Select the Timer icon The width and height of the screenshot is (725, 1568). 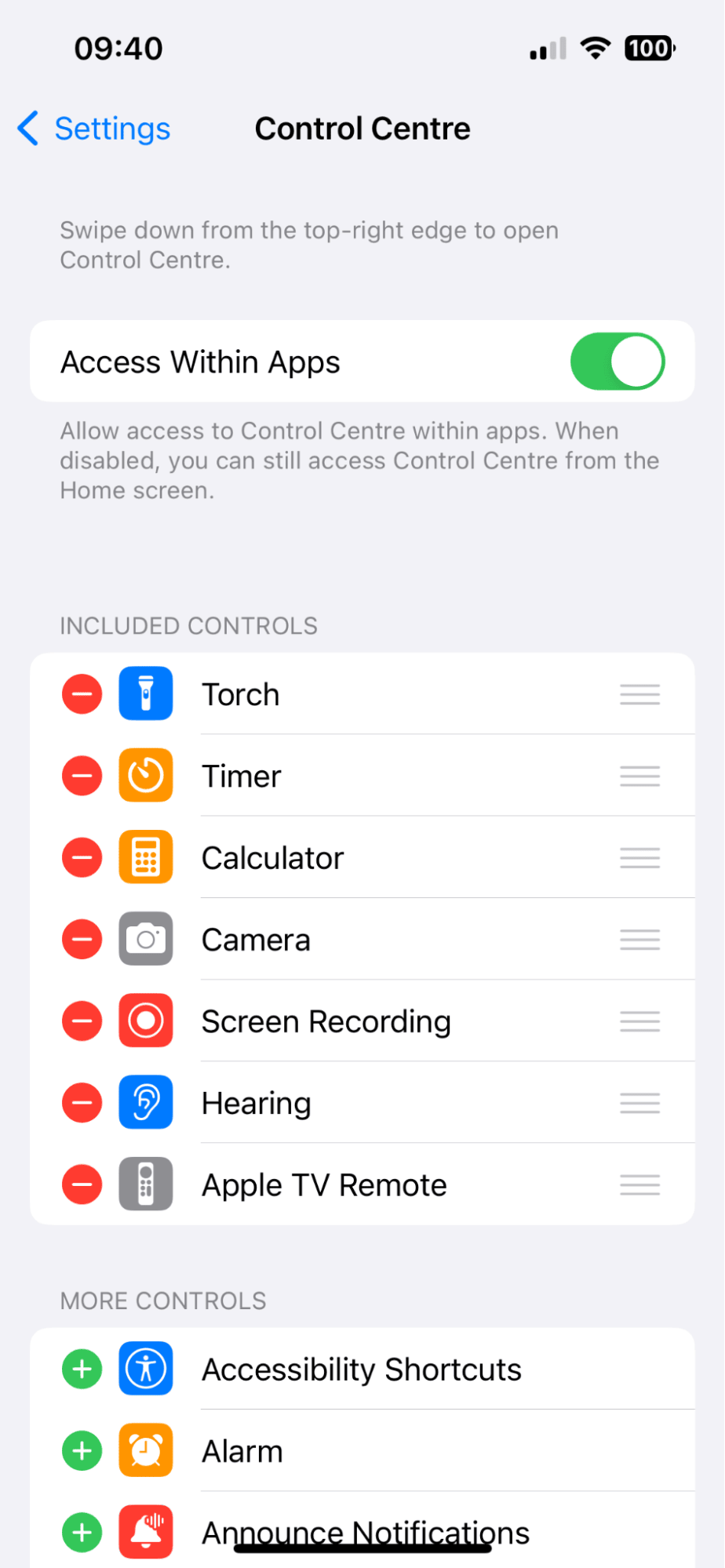click(145, 776)
